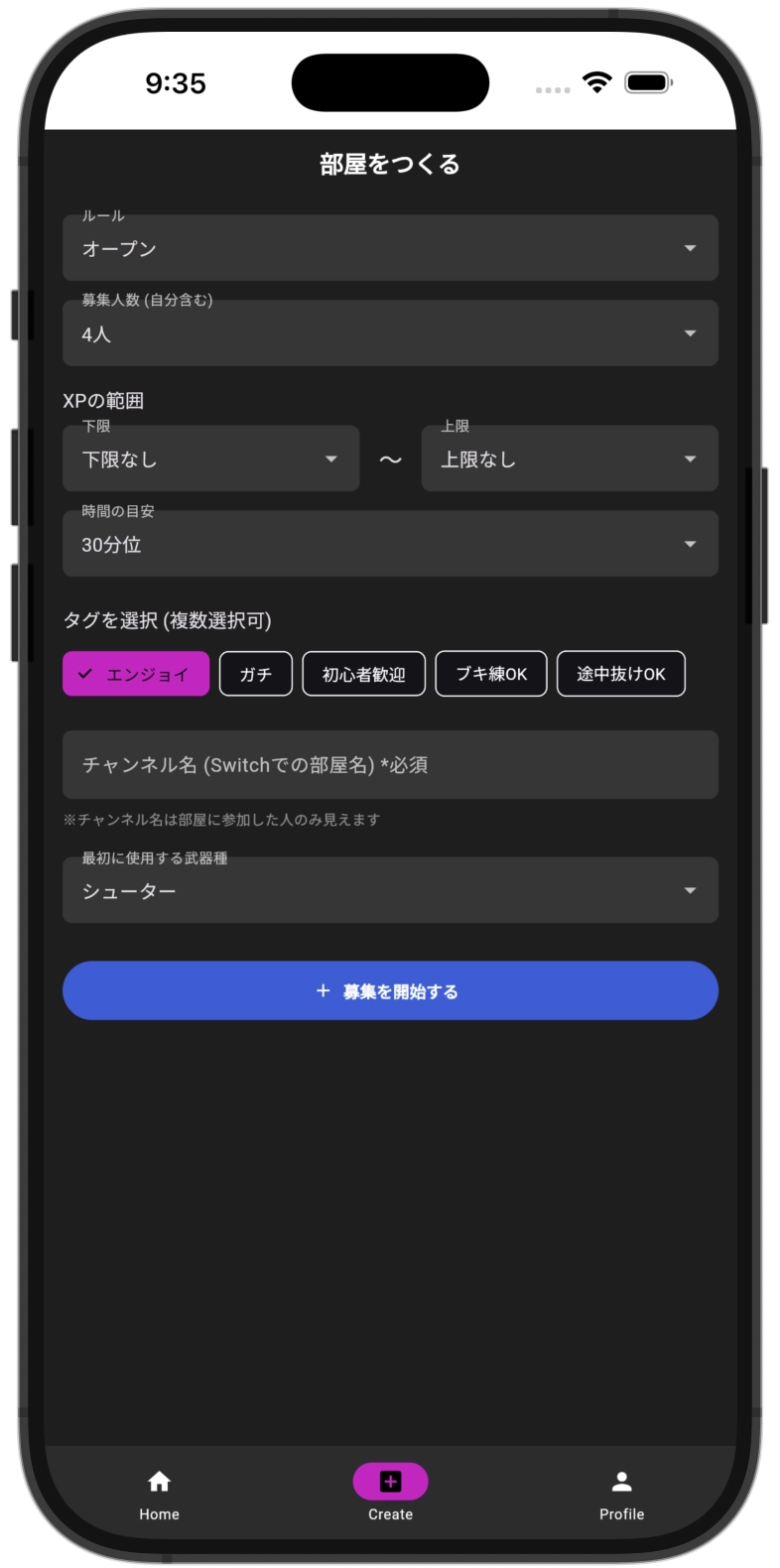Open the 上限 XP dropdown

point(569,458)
